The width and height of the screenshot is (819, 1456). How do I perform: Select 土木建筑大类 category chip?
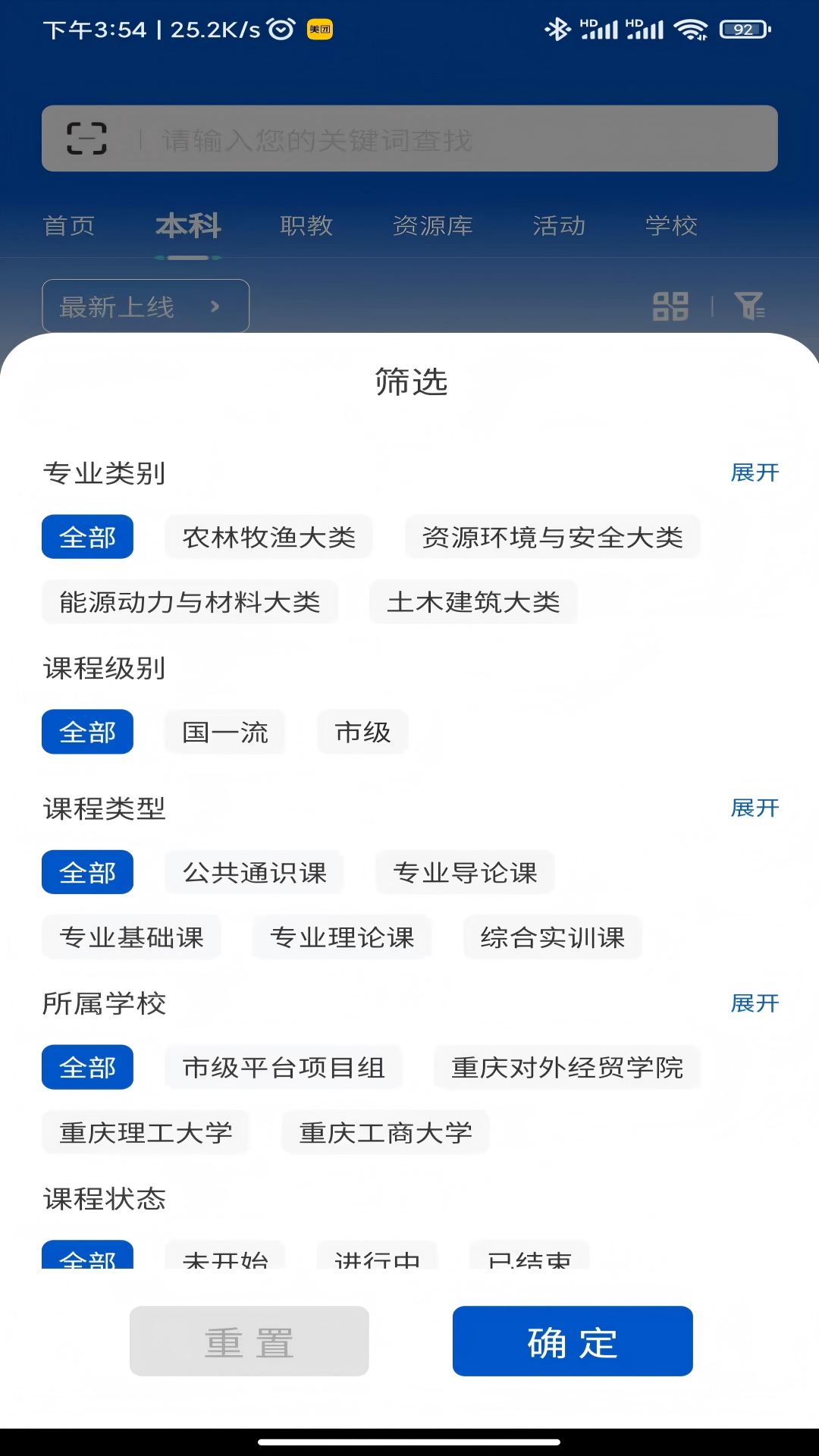(472, 601)
